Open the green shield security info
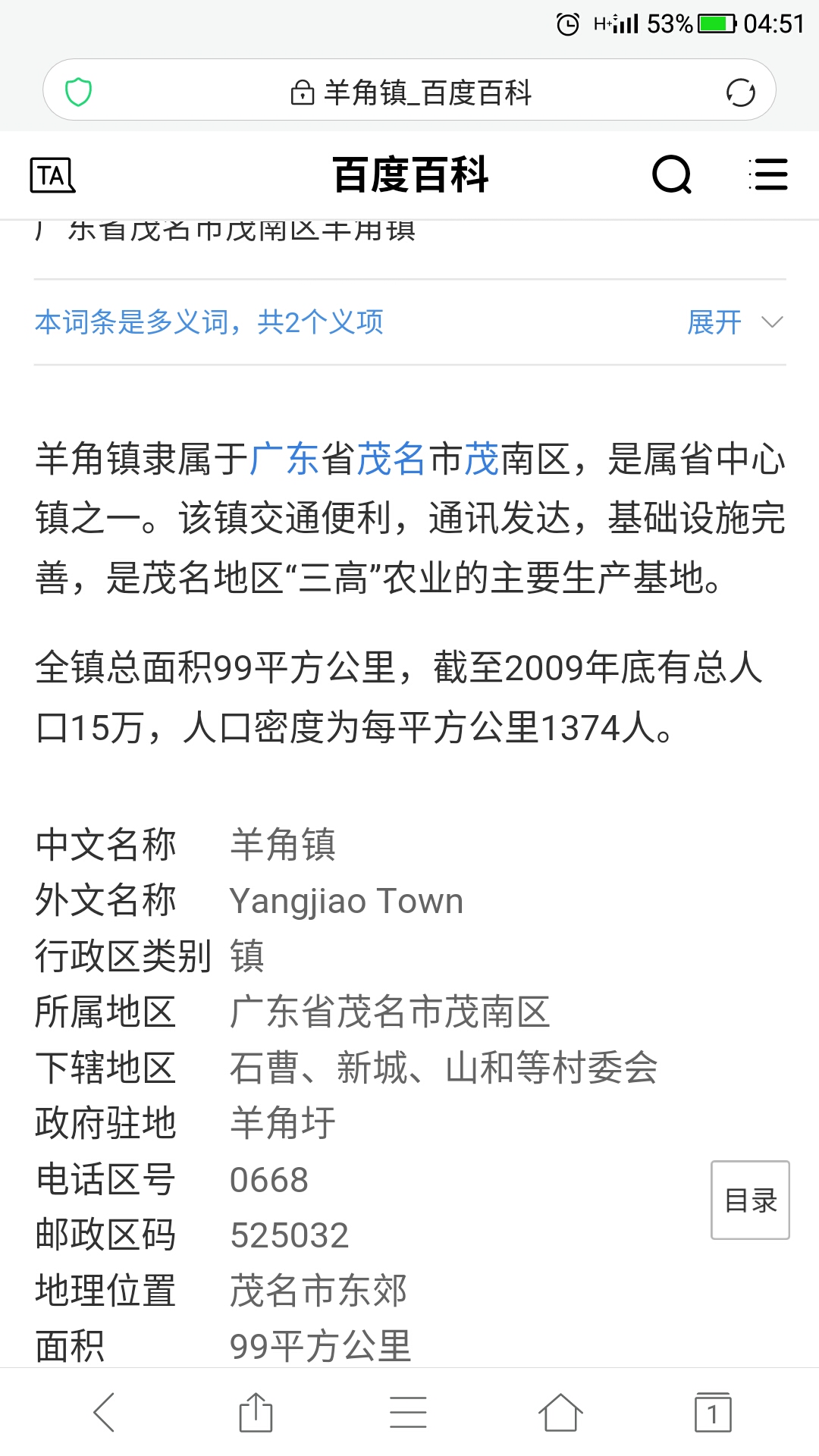 point(78,93)
